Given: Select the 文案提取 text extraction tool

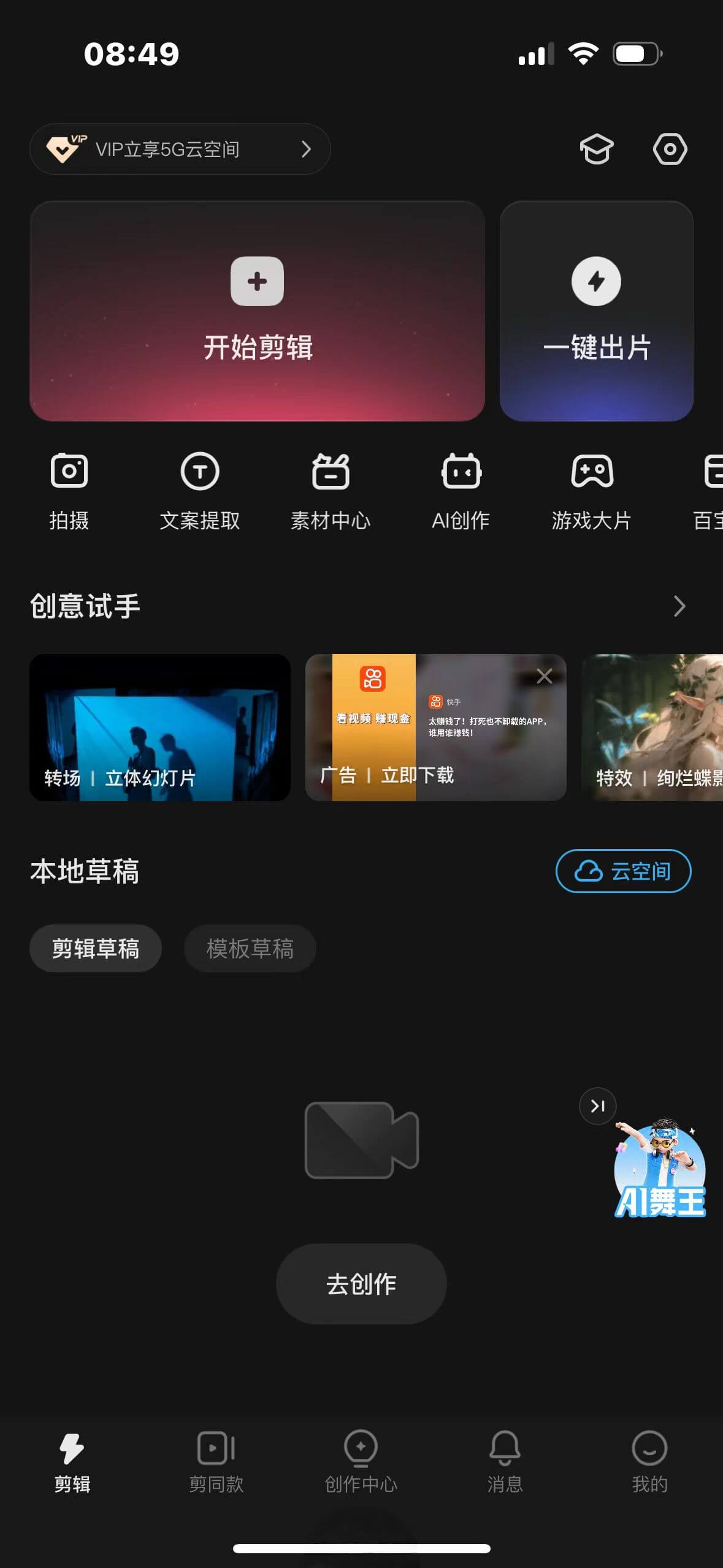Looking at the screenshot, I should click(x=200, y=491).
